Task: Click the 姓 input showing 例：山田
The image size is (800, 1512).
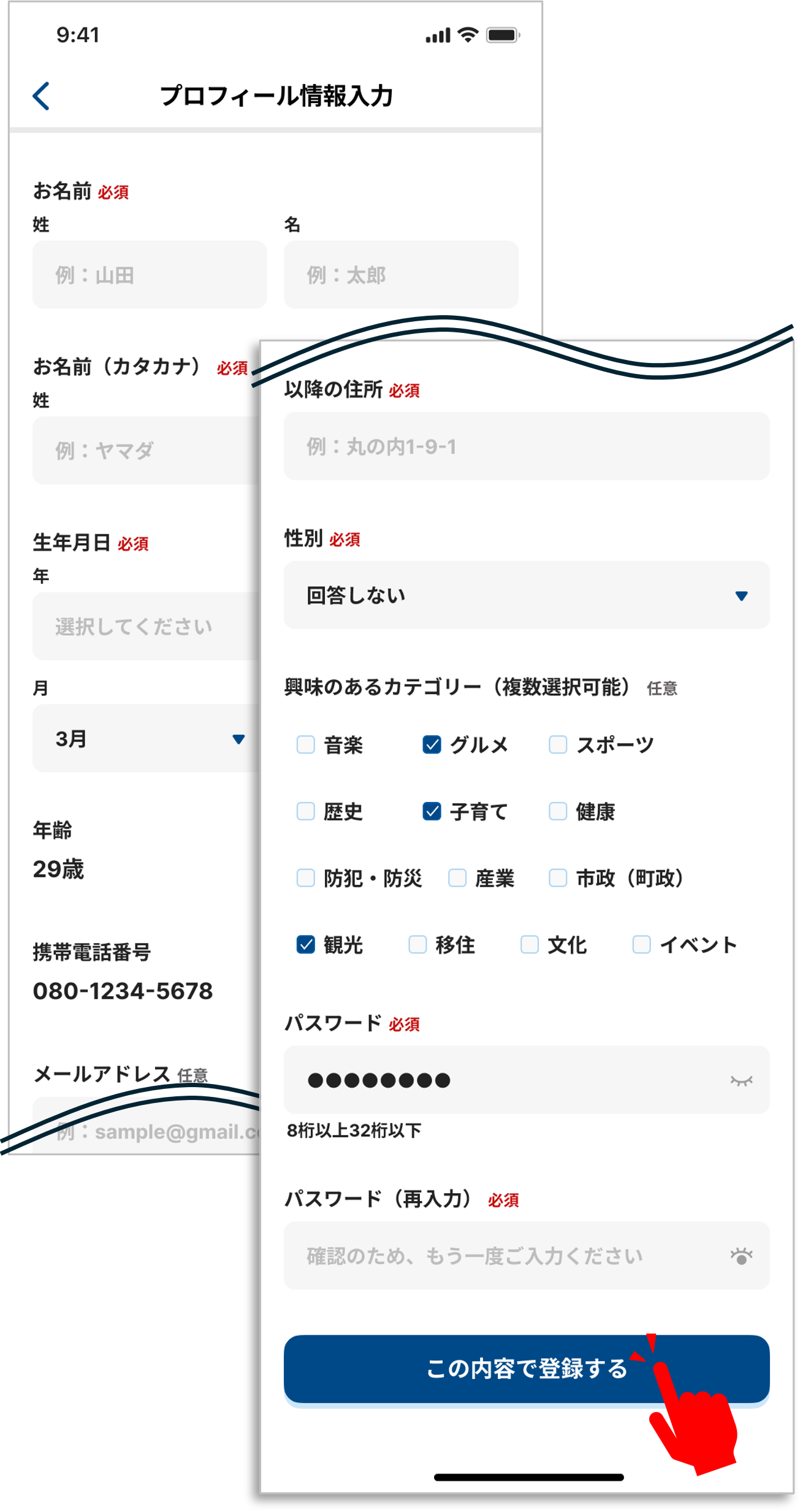Action: click(x=149, y=275)
